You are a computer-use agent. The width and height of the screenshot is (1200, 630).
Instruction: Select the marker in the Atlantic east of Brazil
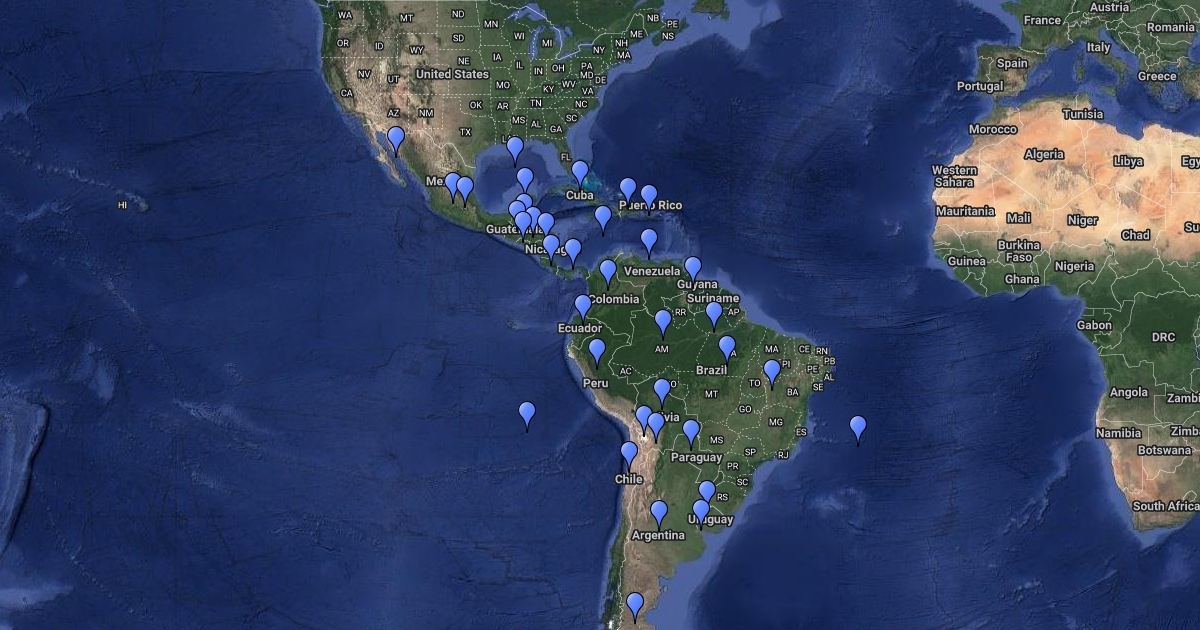[x=858, y=428]
